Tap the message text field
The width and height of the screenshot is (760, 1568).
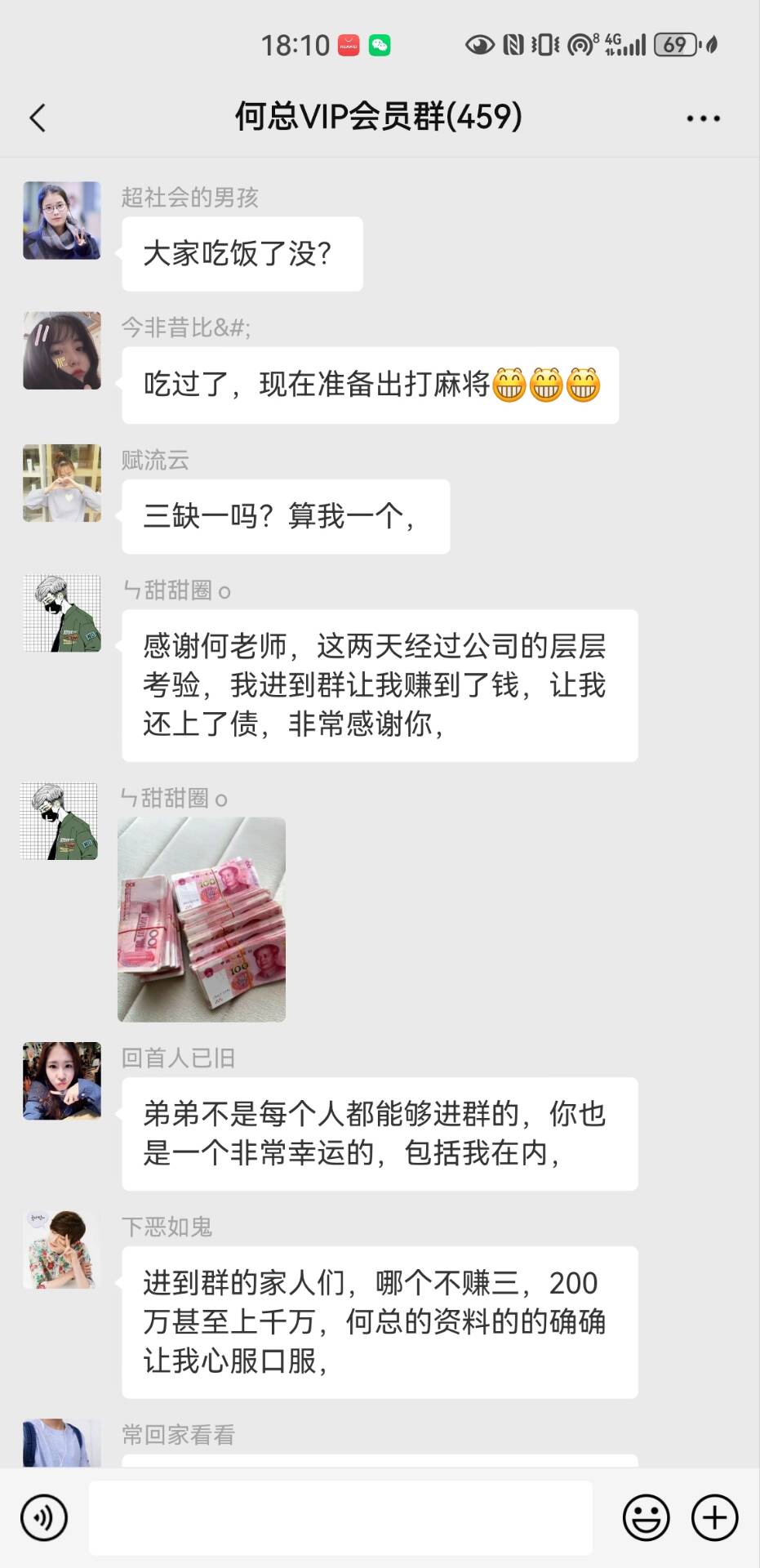pos(340,1518)
